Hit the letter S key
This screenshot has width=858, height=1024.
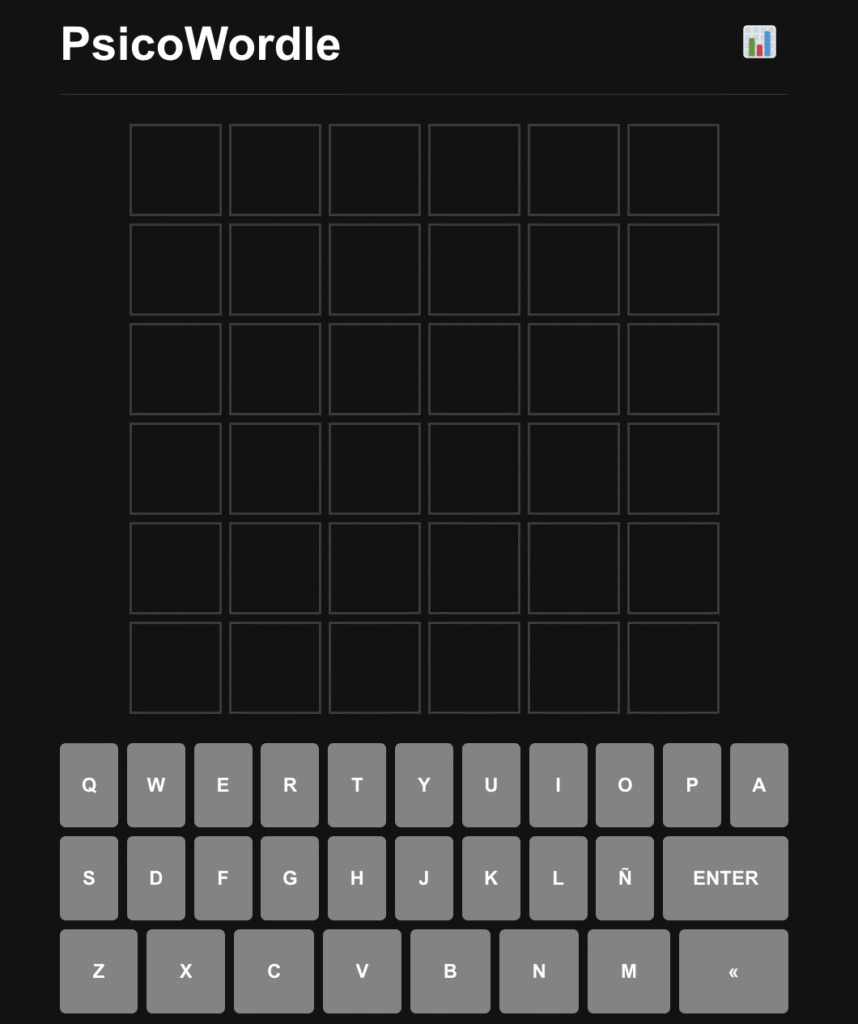(x=89, y=878)
